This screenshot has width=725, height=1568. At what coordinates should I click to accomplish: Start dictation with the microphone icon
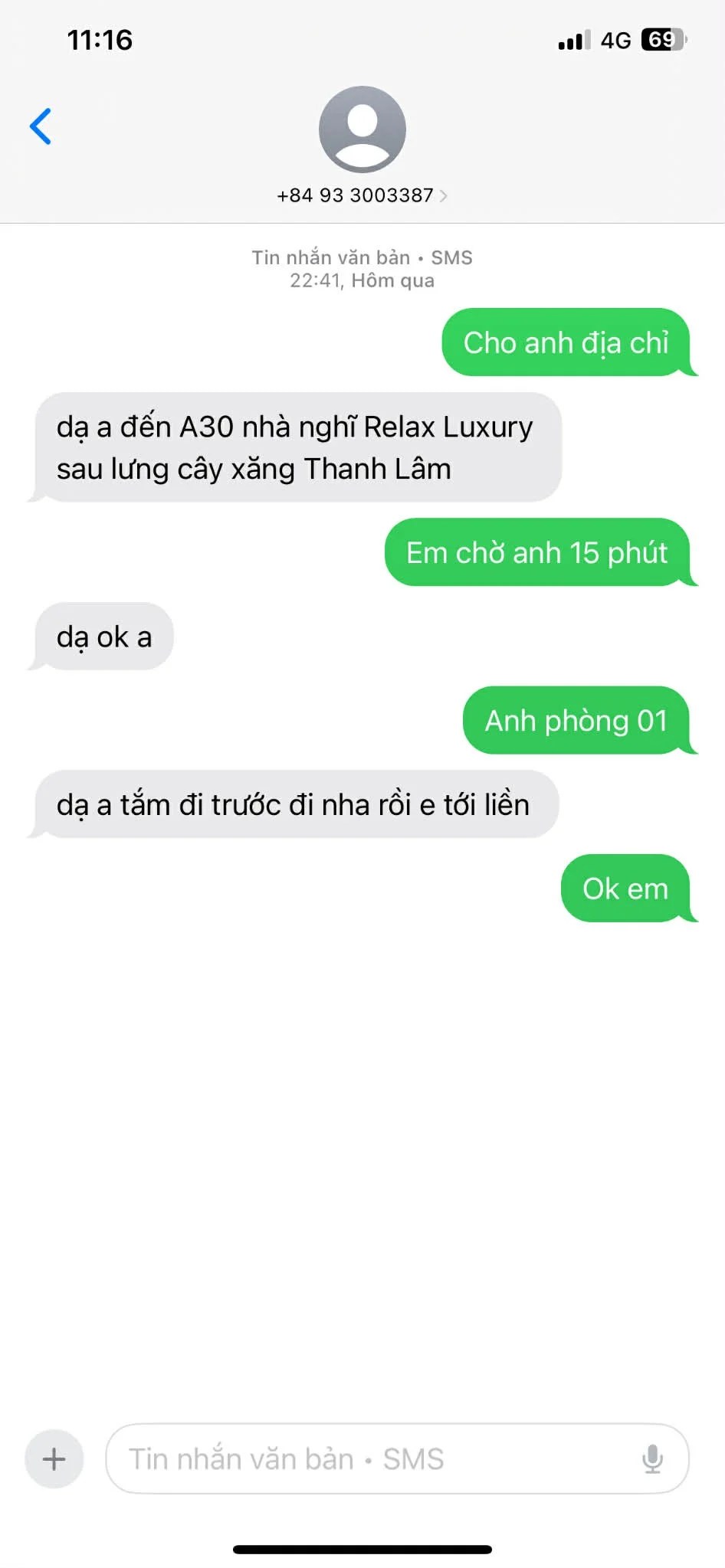tap(652, 1458)
